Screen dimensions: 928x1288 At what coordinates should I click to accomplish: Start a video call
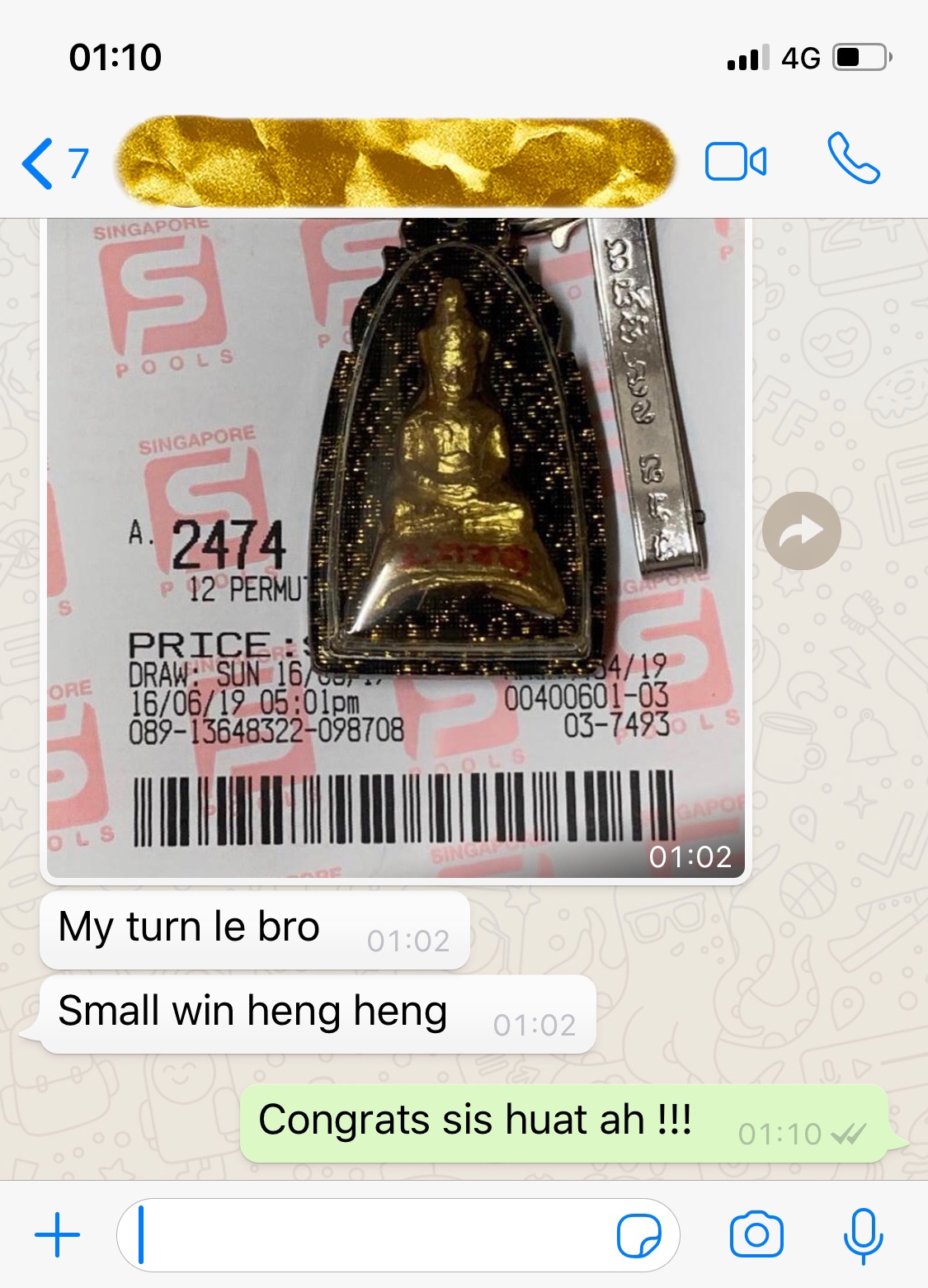click(x=735, y=161)
